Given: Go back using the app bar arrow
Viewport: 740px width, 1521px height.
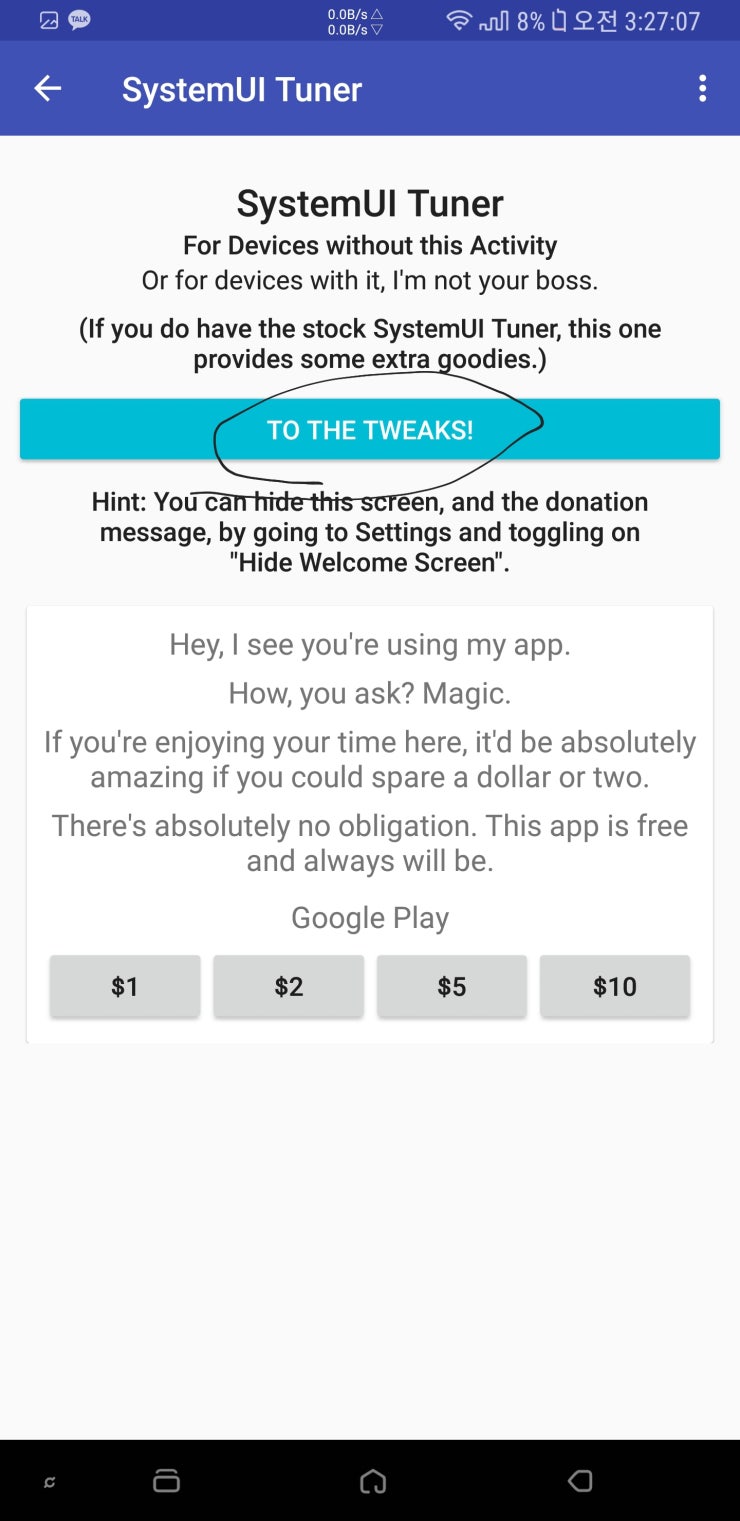Looking at the screenshot, I should pyautogui.click(x=48, y=89).
